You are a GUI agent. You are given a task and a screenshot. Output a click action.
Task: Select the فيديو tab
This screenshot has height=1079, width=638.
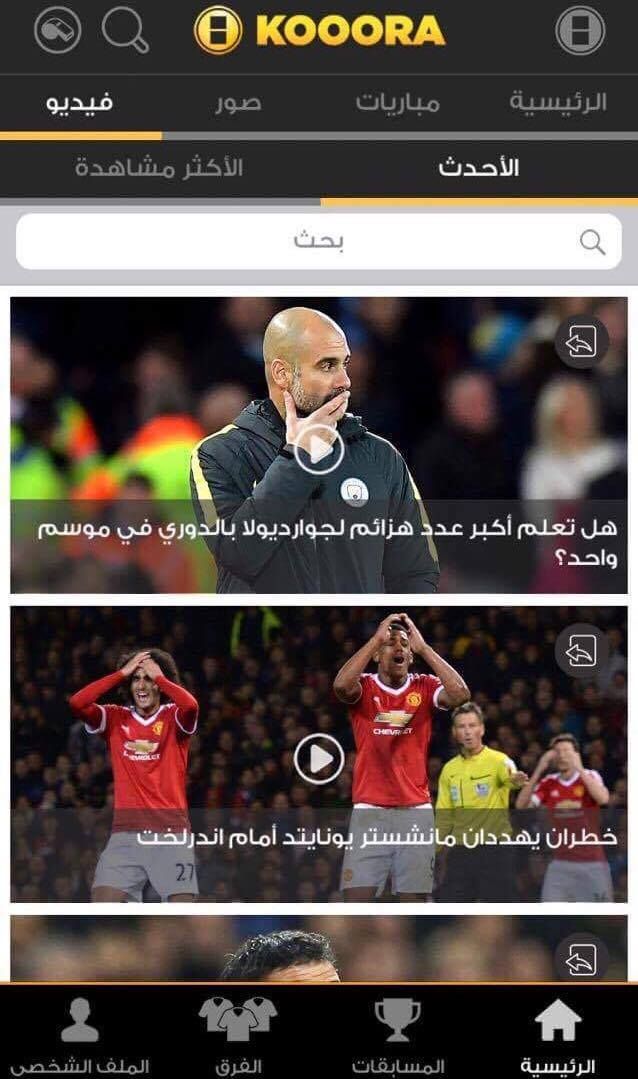79,103
